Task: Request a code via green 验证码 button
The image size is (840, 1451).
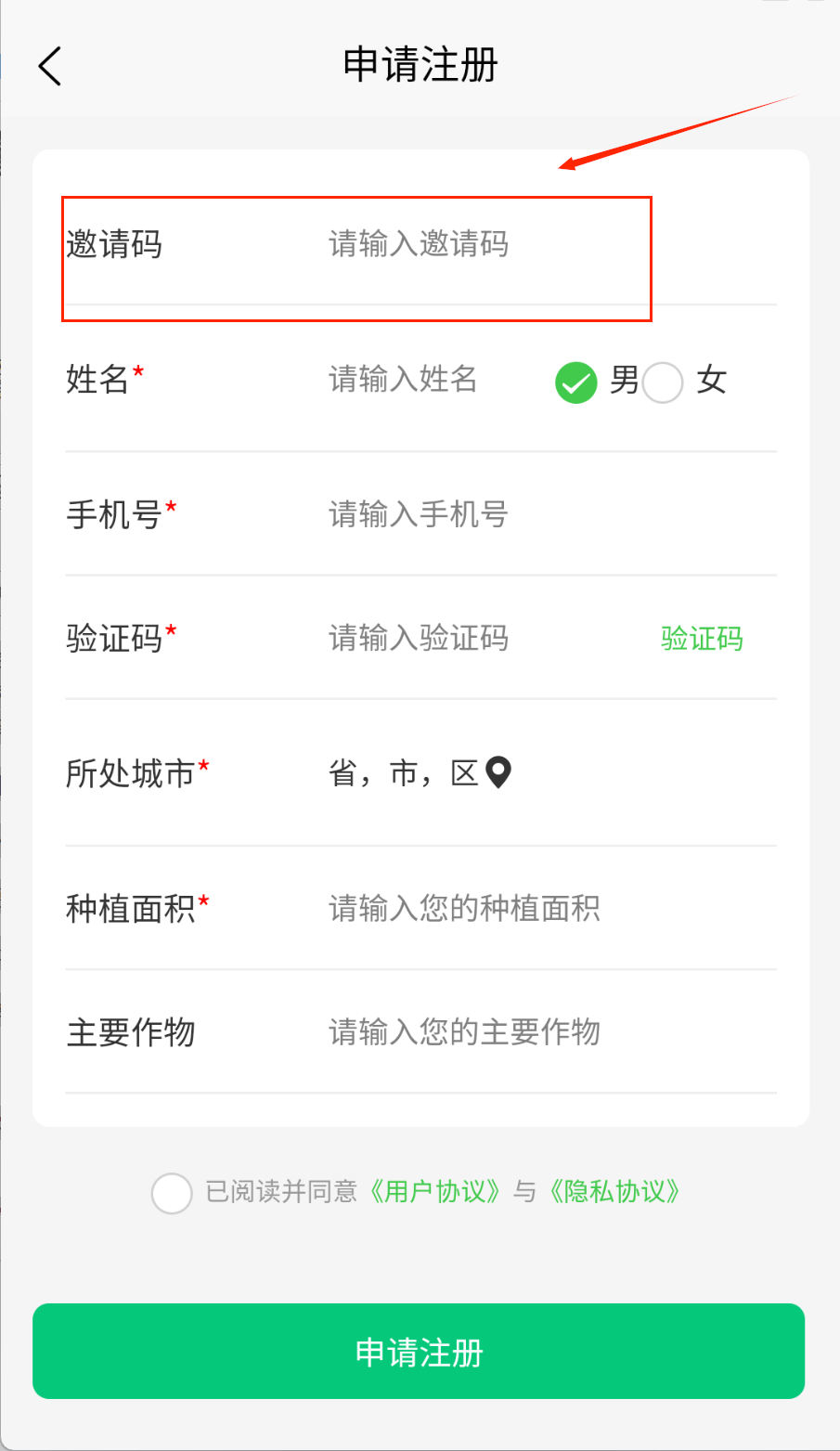Action: click(x=702, y=639)
